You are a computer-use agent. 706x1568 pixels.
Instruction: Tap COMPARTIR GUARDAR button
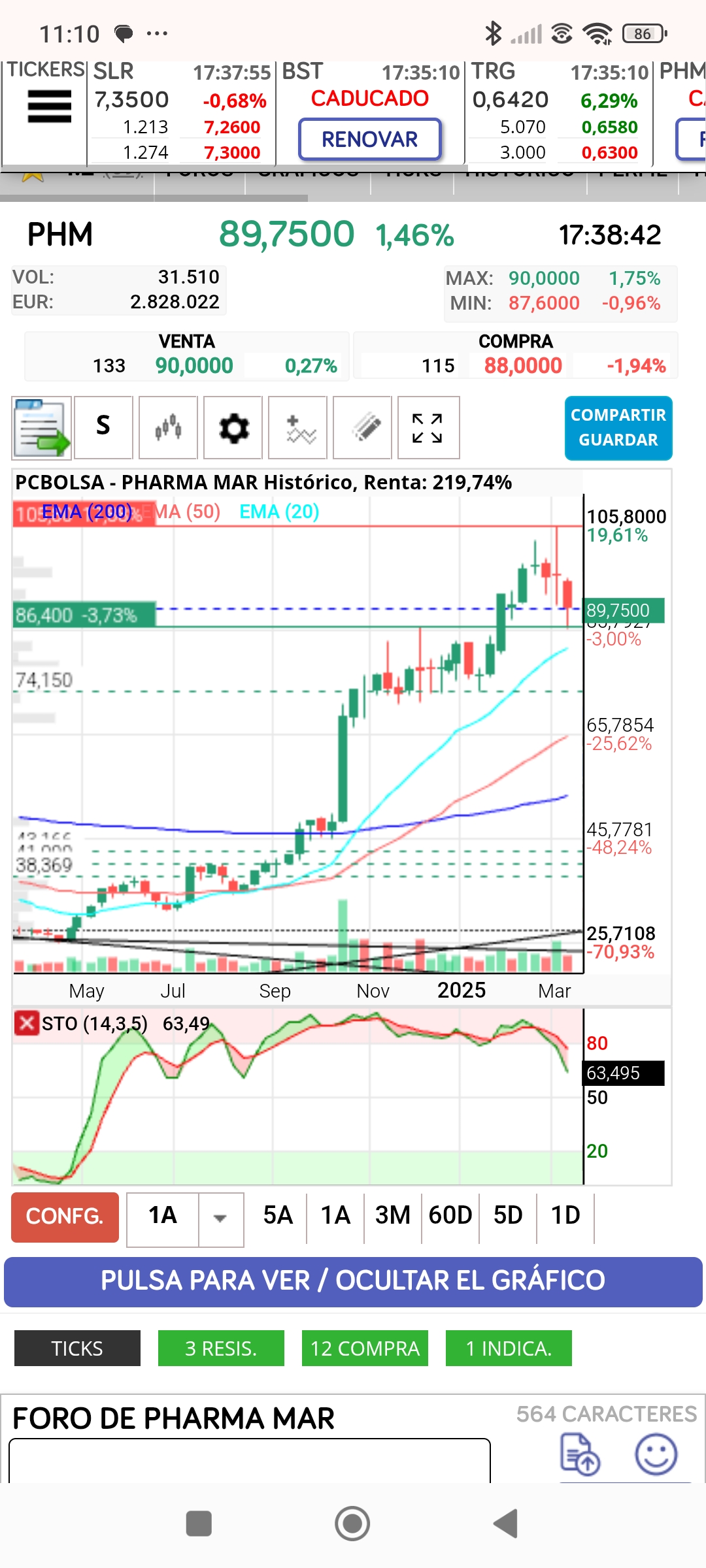(x=618, y=428)
